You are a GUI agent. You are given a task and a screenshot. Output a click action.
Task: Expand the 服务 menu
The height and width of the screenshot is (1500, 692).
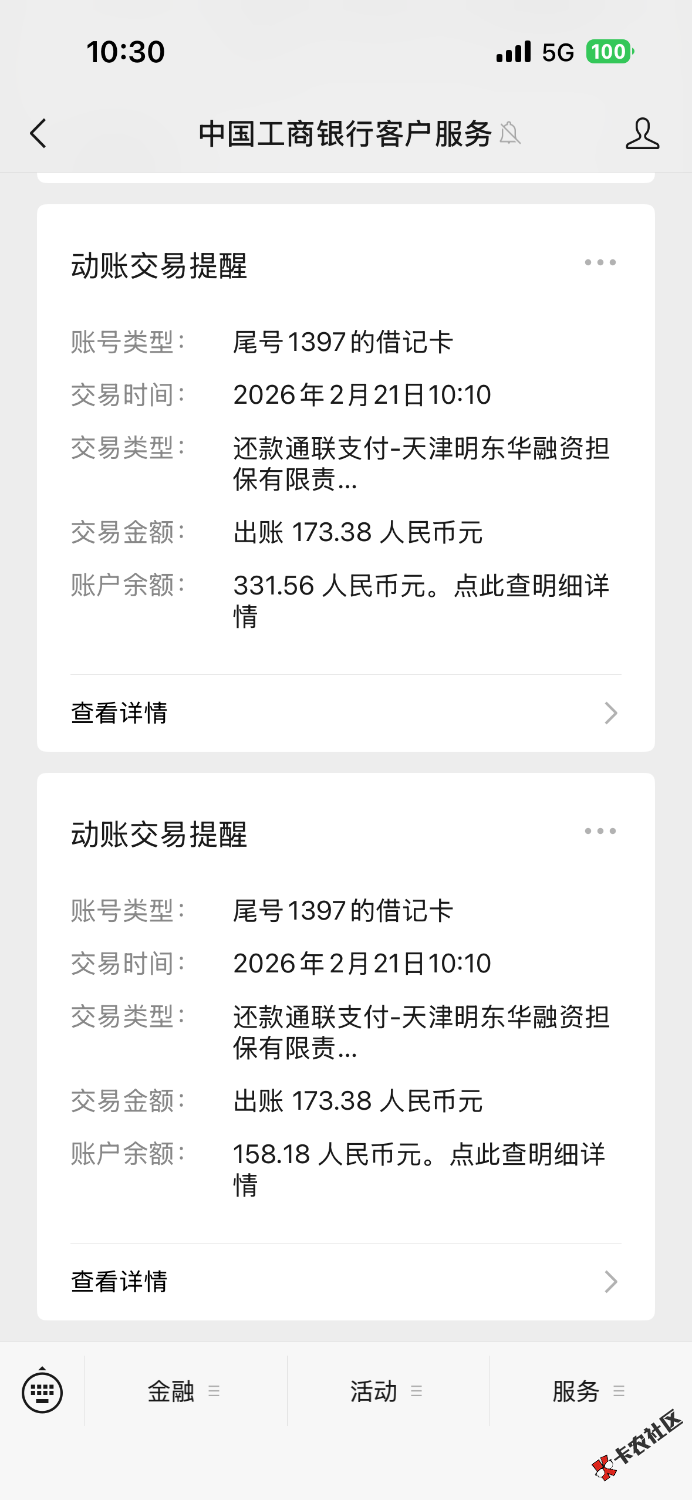click(x=589, y=1391)
